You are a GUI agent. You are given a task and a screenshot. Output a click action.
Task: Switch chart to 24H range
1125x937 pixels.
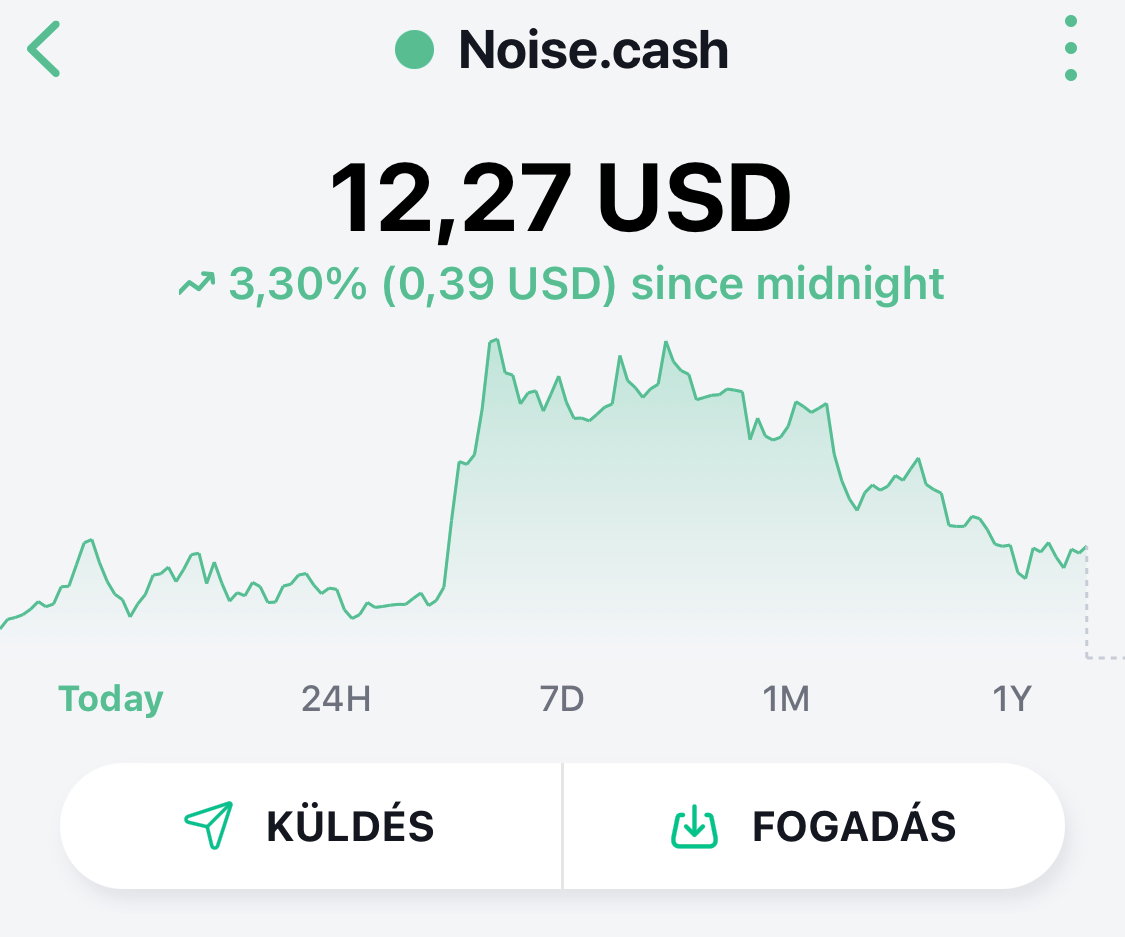(x=336, y=698)
